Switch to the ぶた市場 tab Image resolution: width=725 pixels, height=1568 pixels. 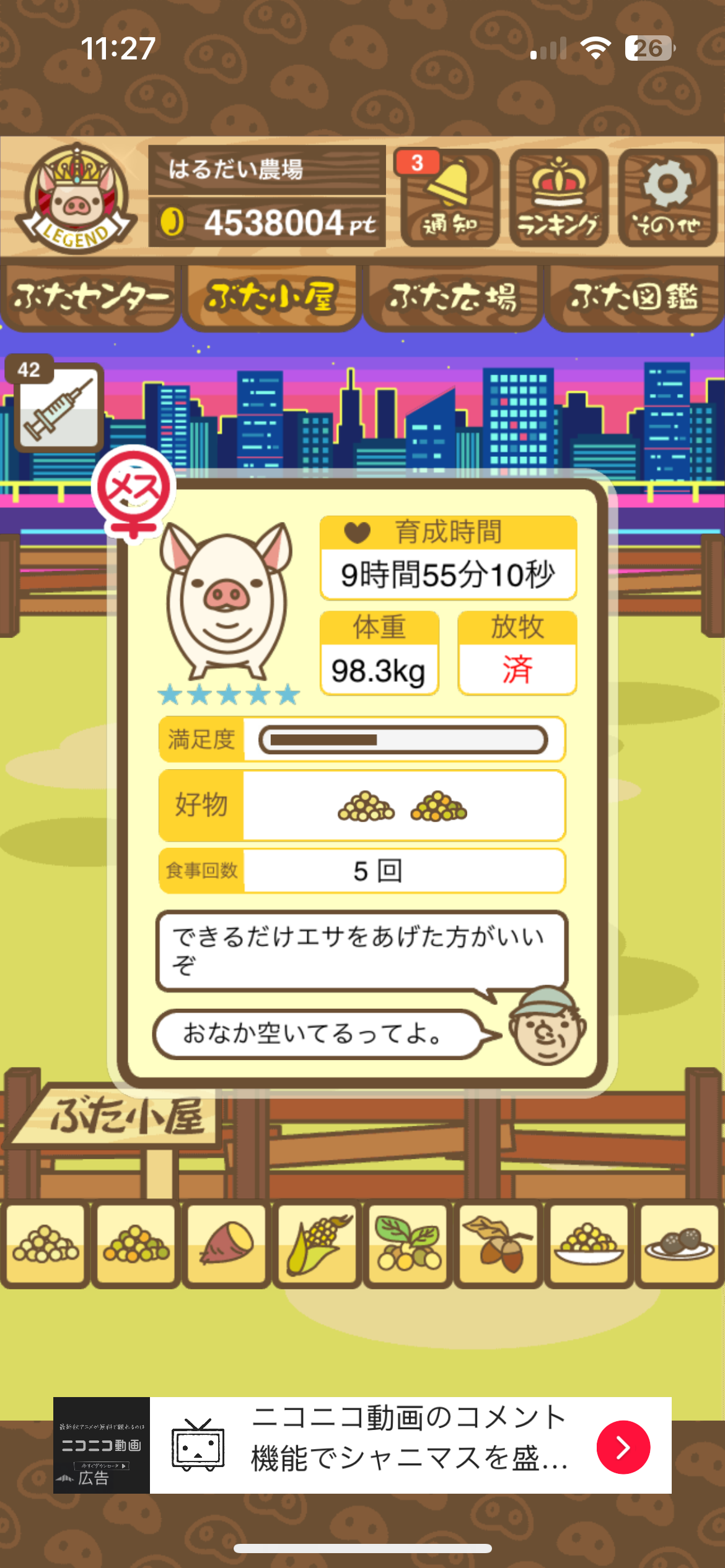453,298
